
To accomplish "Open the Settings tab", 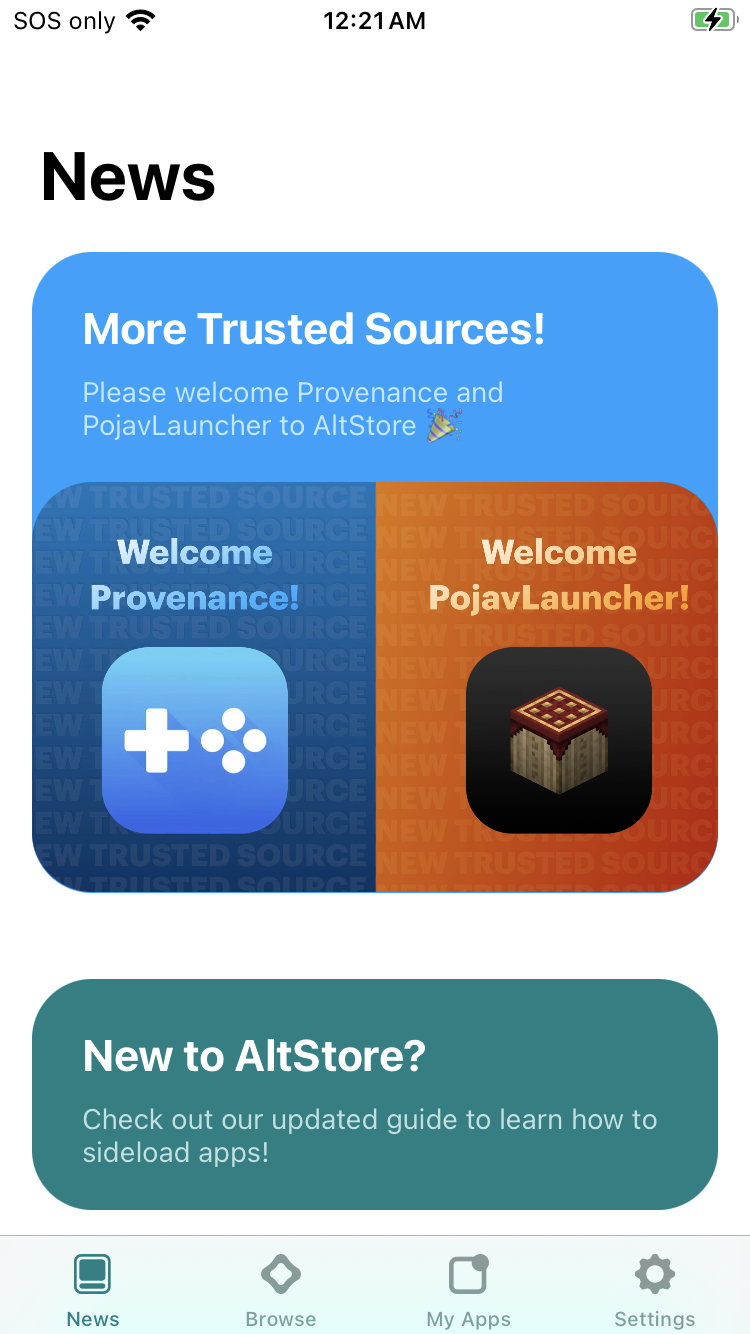I will [x=655, y=1290].
